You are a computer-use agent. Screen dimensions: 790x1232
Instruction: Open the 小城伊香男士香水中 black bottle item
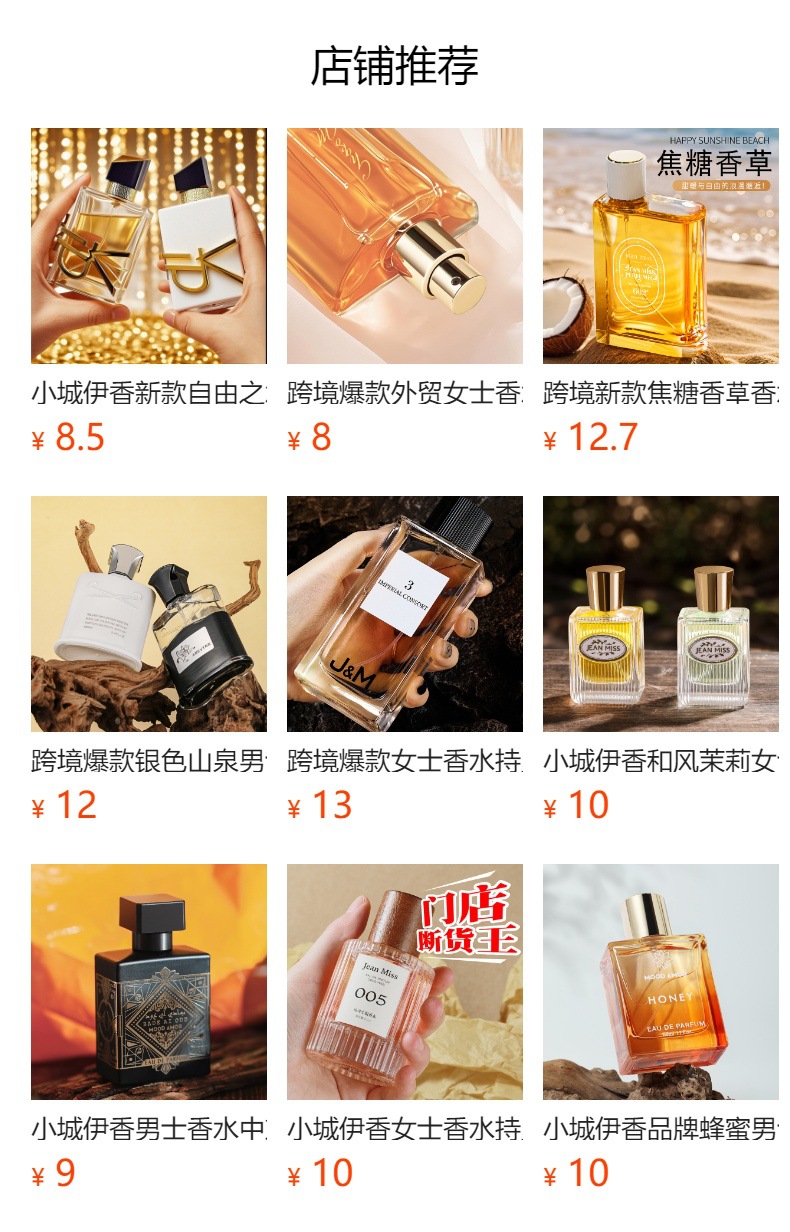point(149,982)
